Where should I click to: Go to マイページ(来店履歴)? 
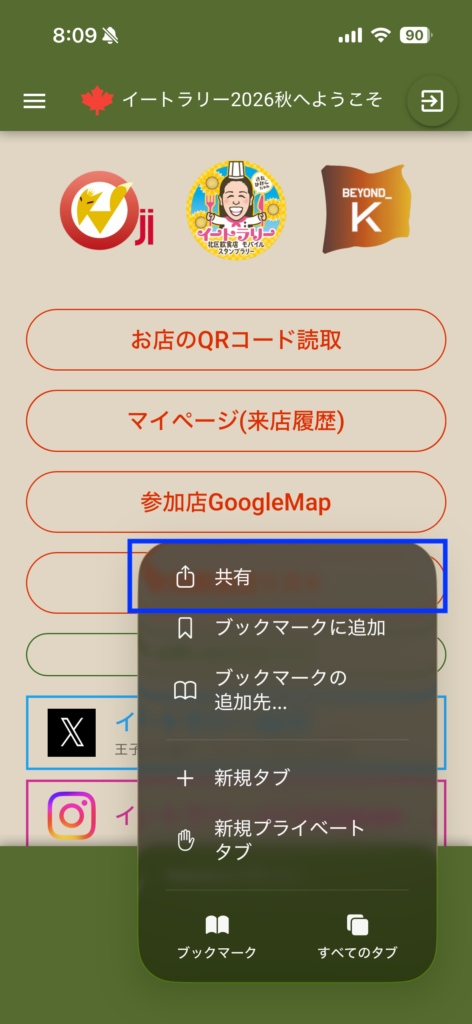click(x=236, y=421)
